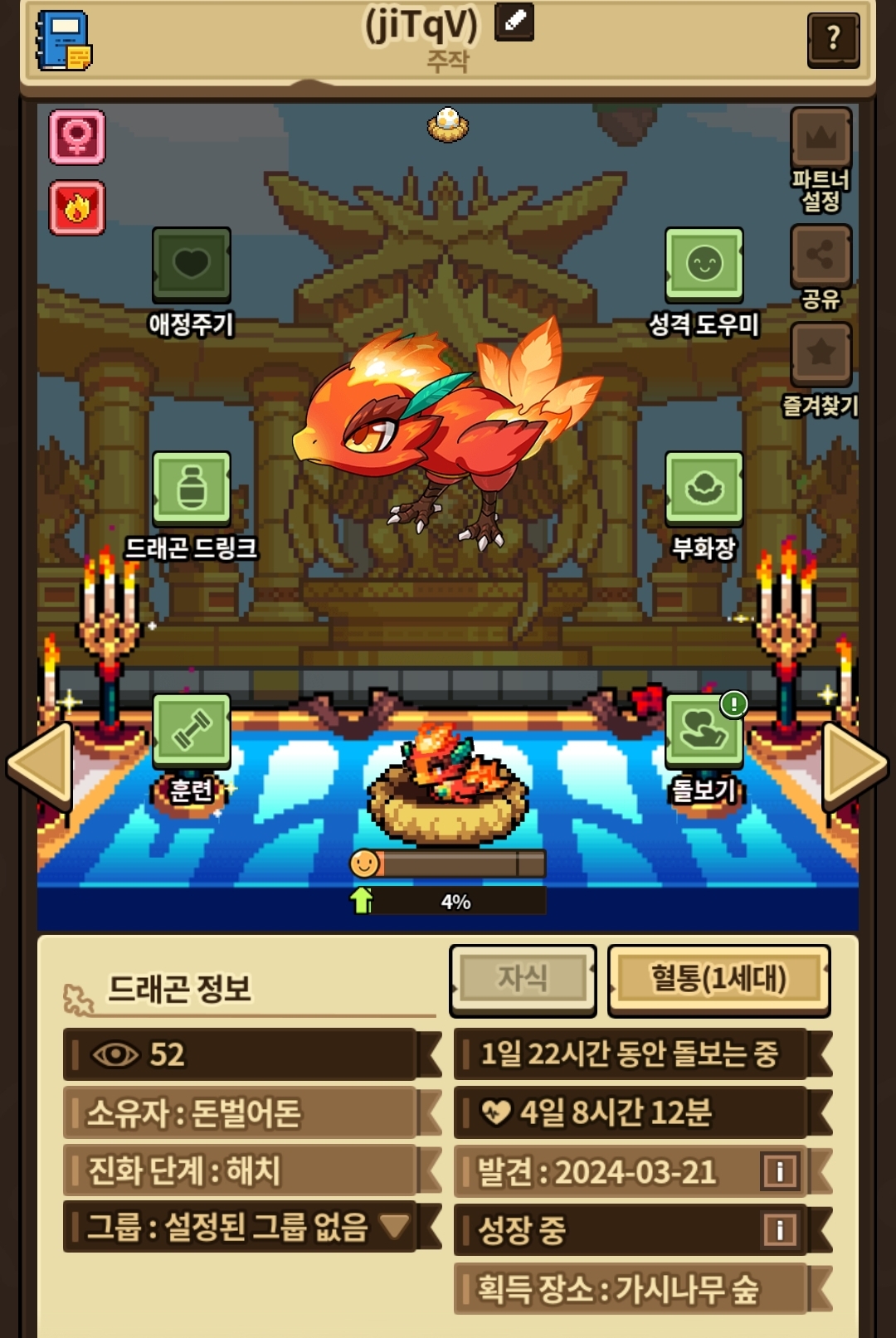896x1338 pixels.
Task: Open 파트너 설정 partner settings
Action: point(821,138)
